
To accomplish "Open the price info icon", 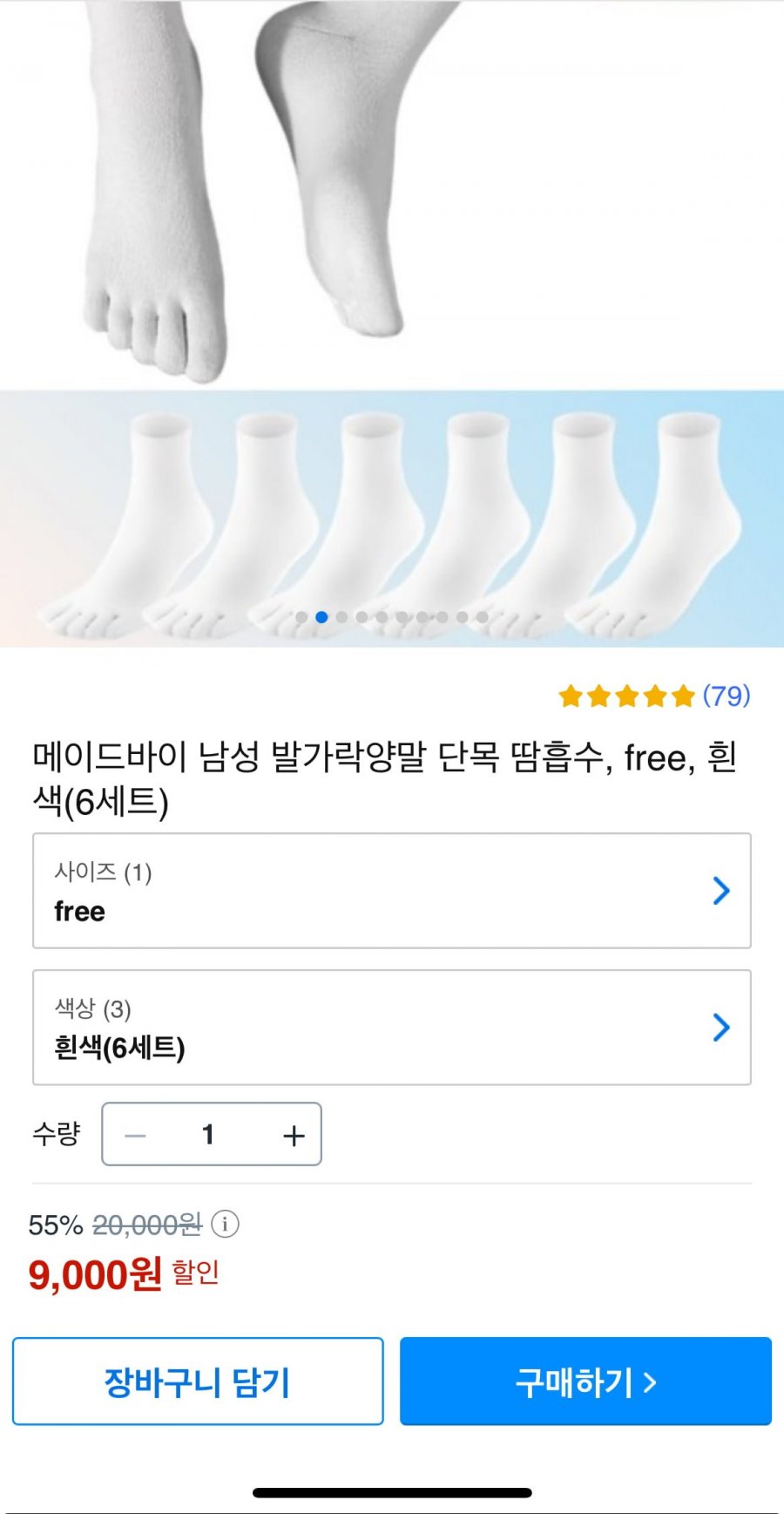I will [226, 1225].
